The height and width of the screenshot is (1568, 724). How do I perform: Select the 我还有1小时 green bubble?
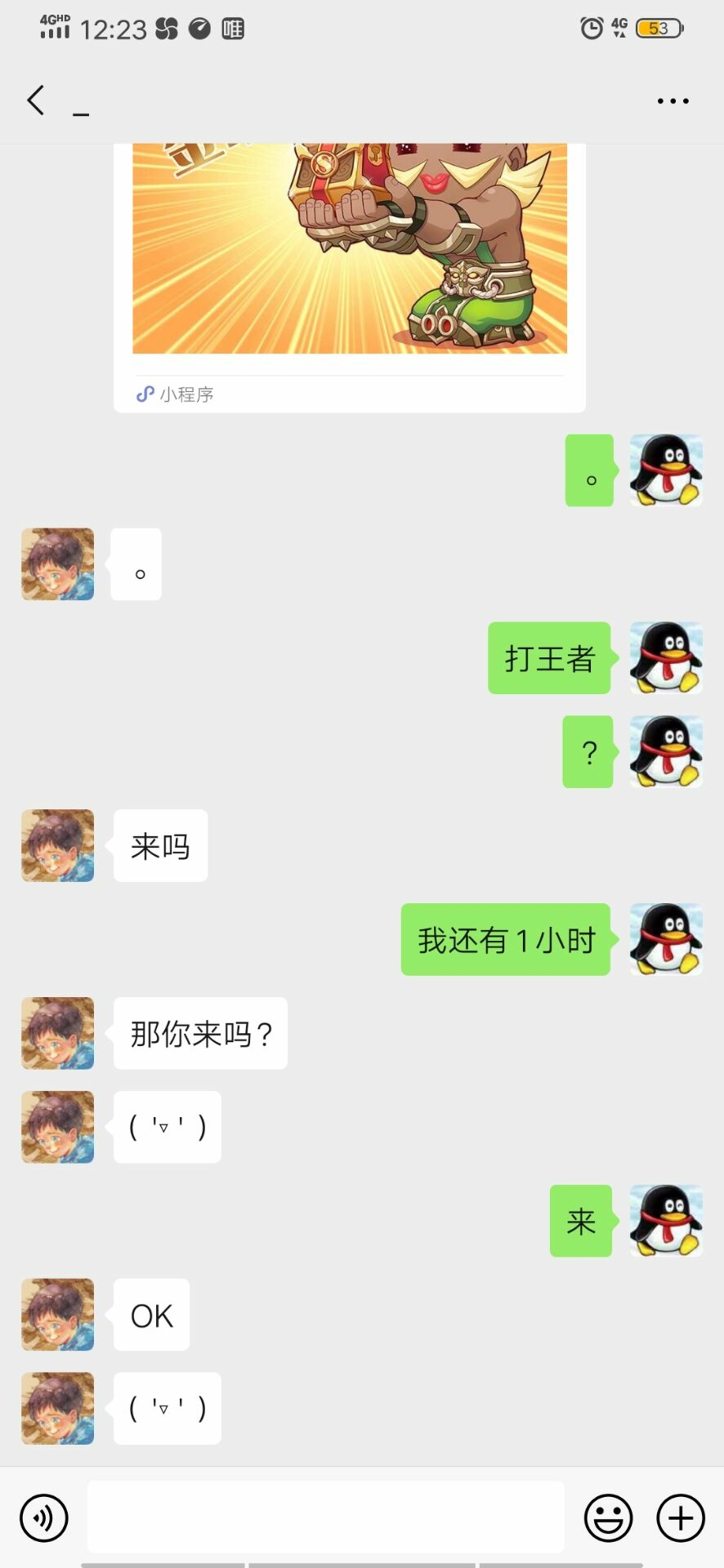coord(505,939)
